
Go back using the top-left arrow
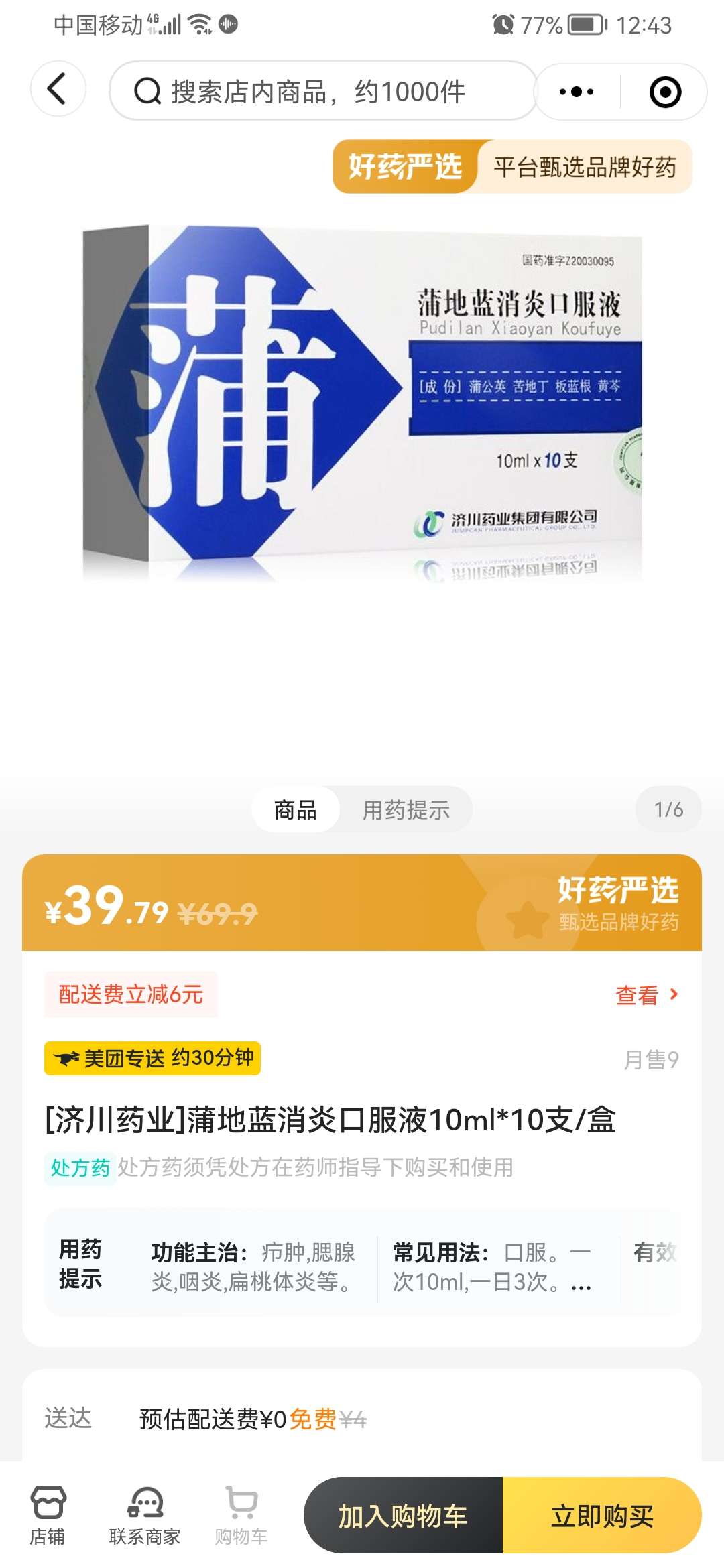click(58, 89)
